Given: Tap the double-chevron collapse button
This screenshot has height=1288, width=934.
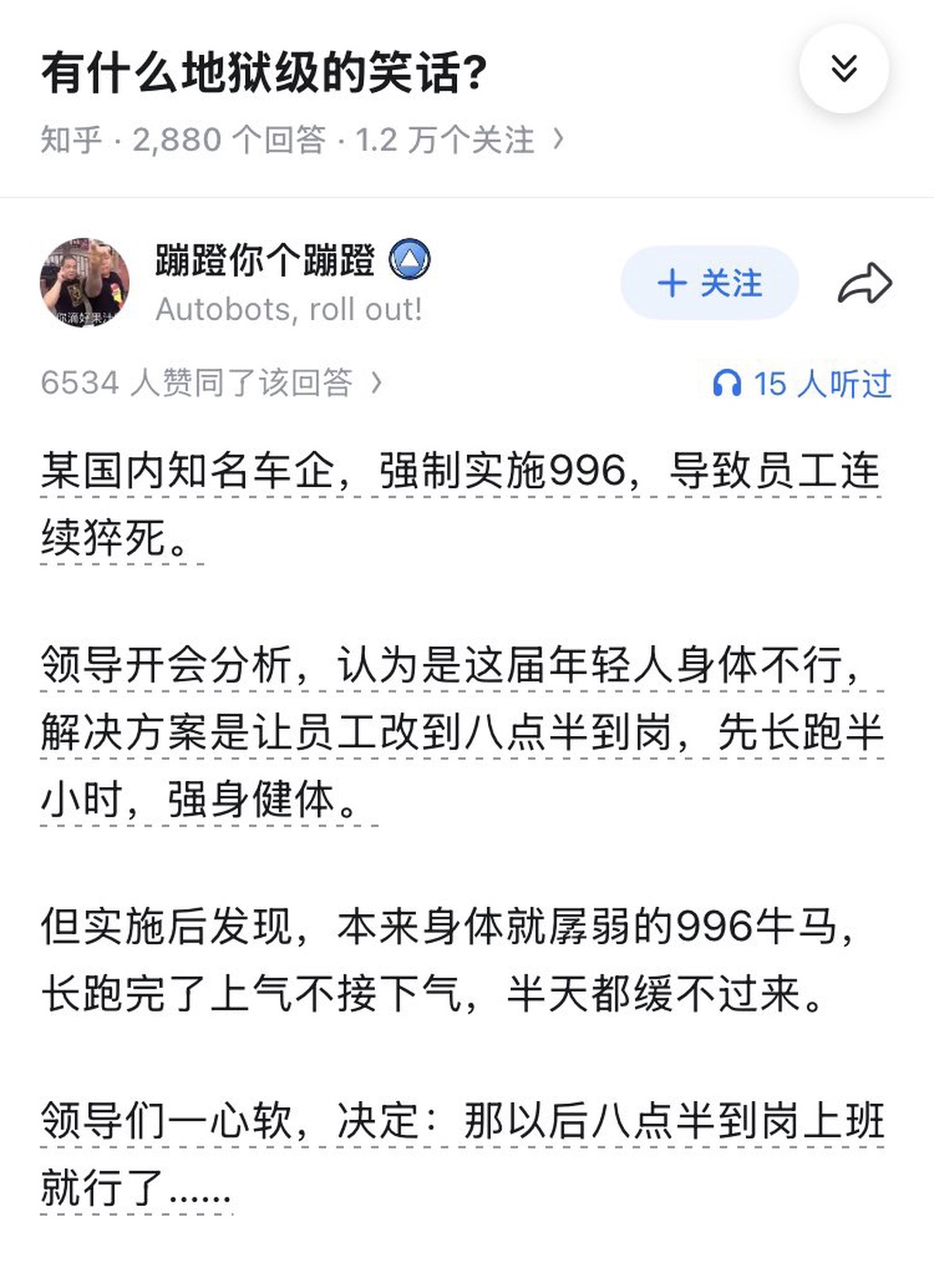Looking at the screenshot, I should (844, 68).
